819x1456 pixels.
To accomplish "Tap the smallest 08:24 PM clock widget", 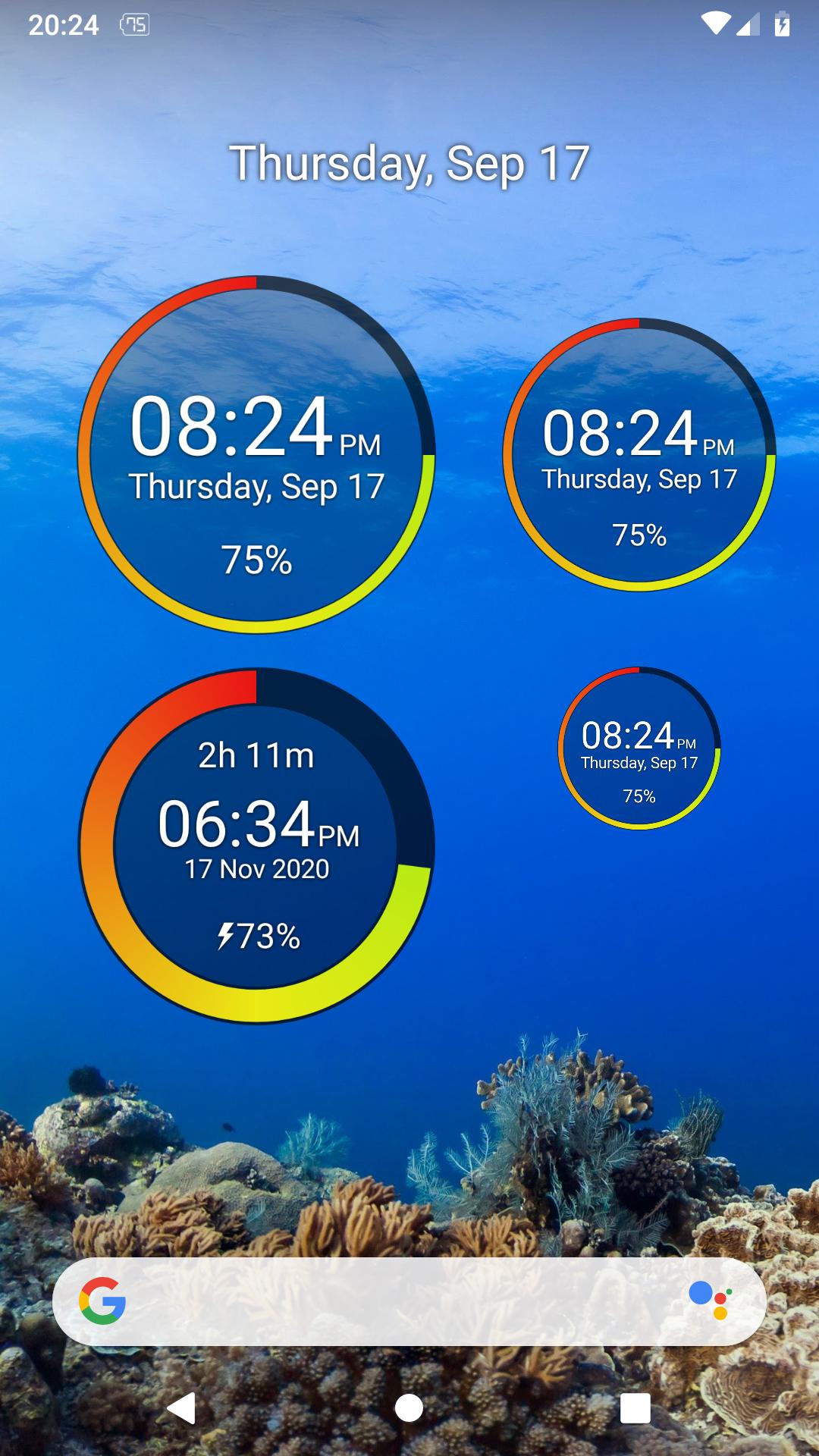I will click(639, 748).
